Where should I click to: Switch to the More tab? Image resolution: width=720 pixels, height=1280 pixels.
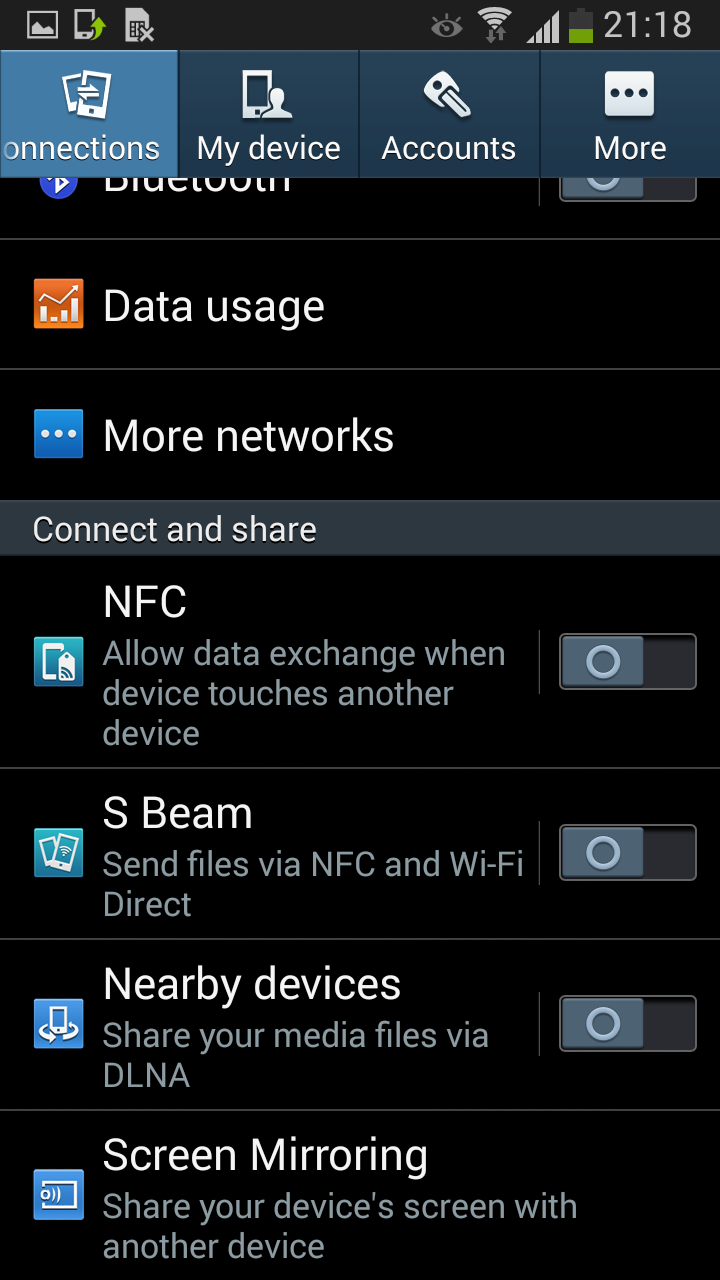click(630, 114)
